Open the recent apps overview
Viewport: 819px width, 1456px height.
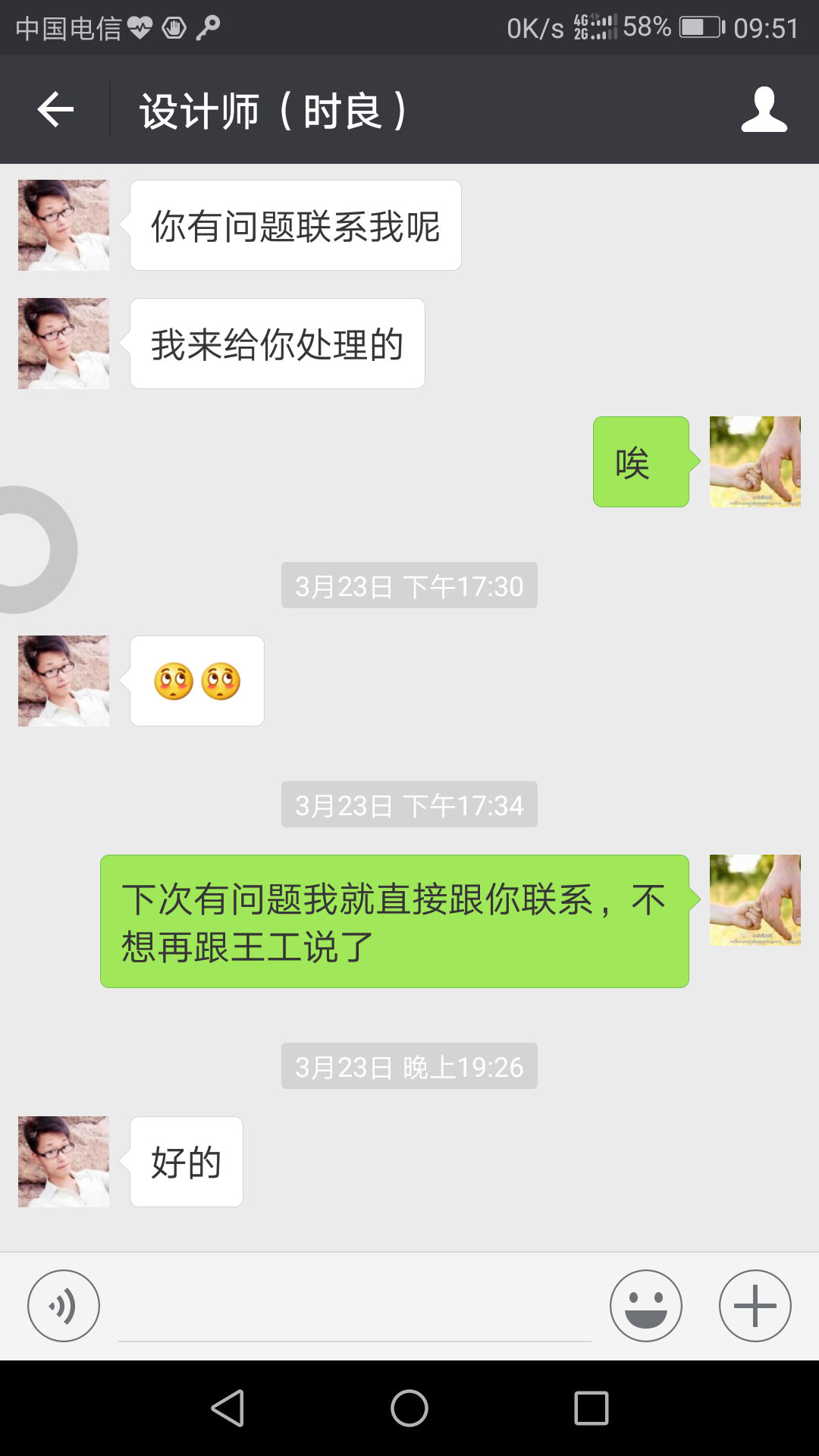coord(591,1408)
